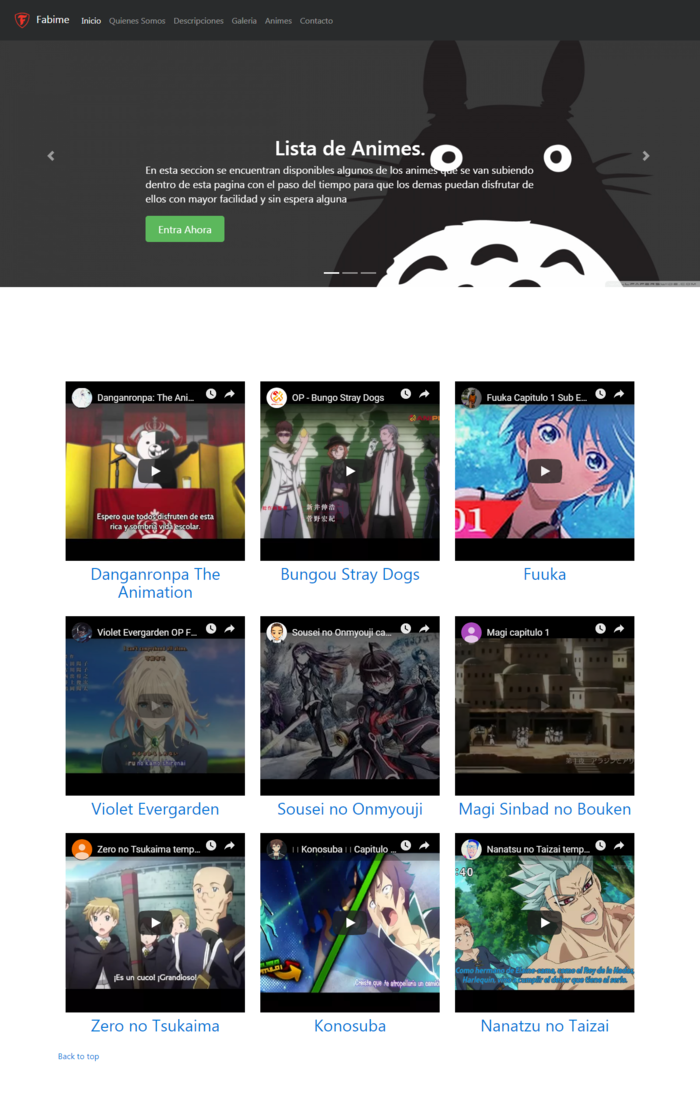Open Contacto in the navbar
700x1095 pixels.
(x=316, y=20)
